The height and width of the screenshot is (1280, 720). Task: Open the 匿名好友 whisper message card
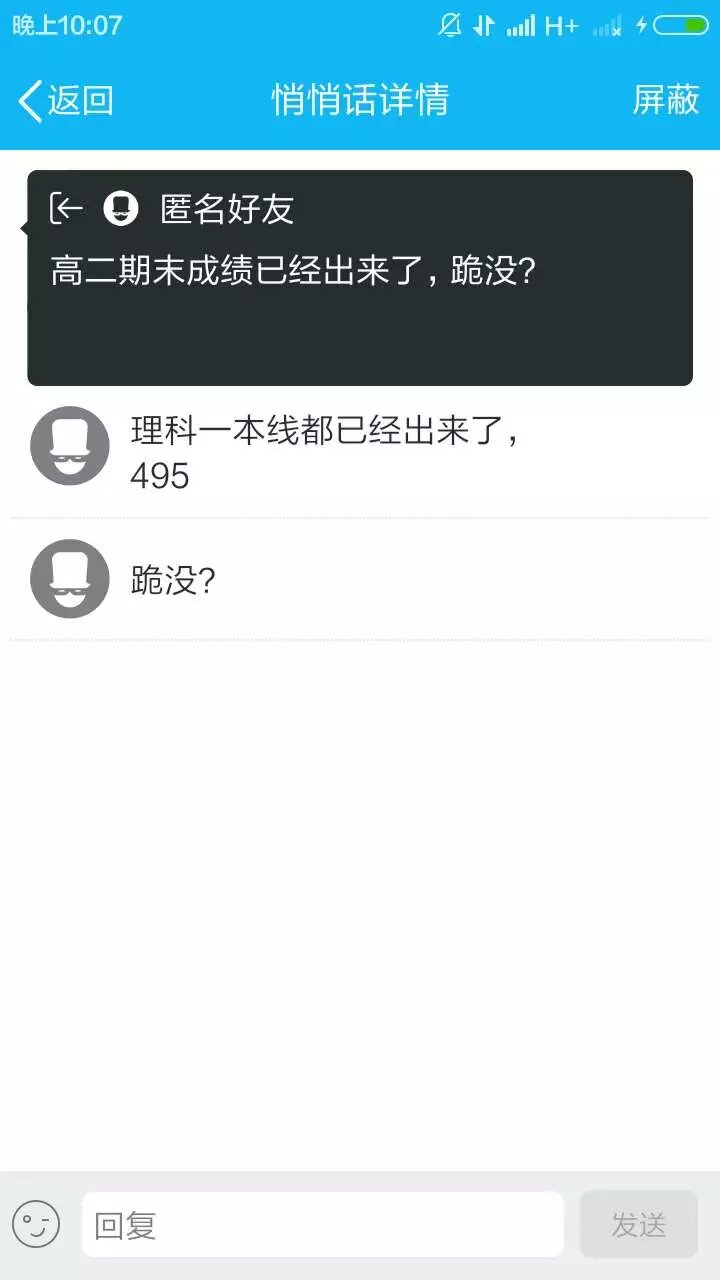click(360, 278)
